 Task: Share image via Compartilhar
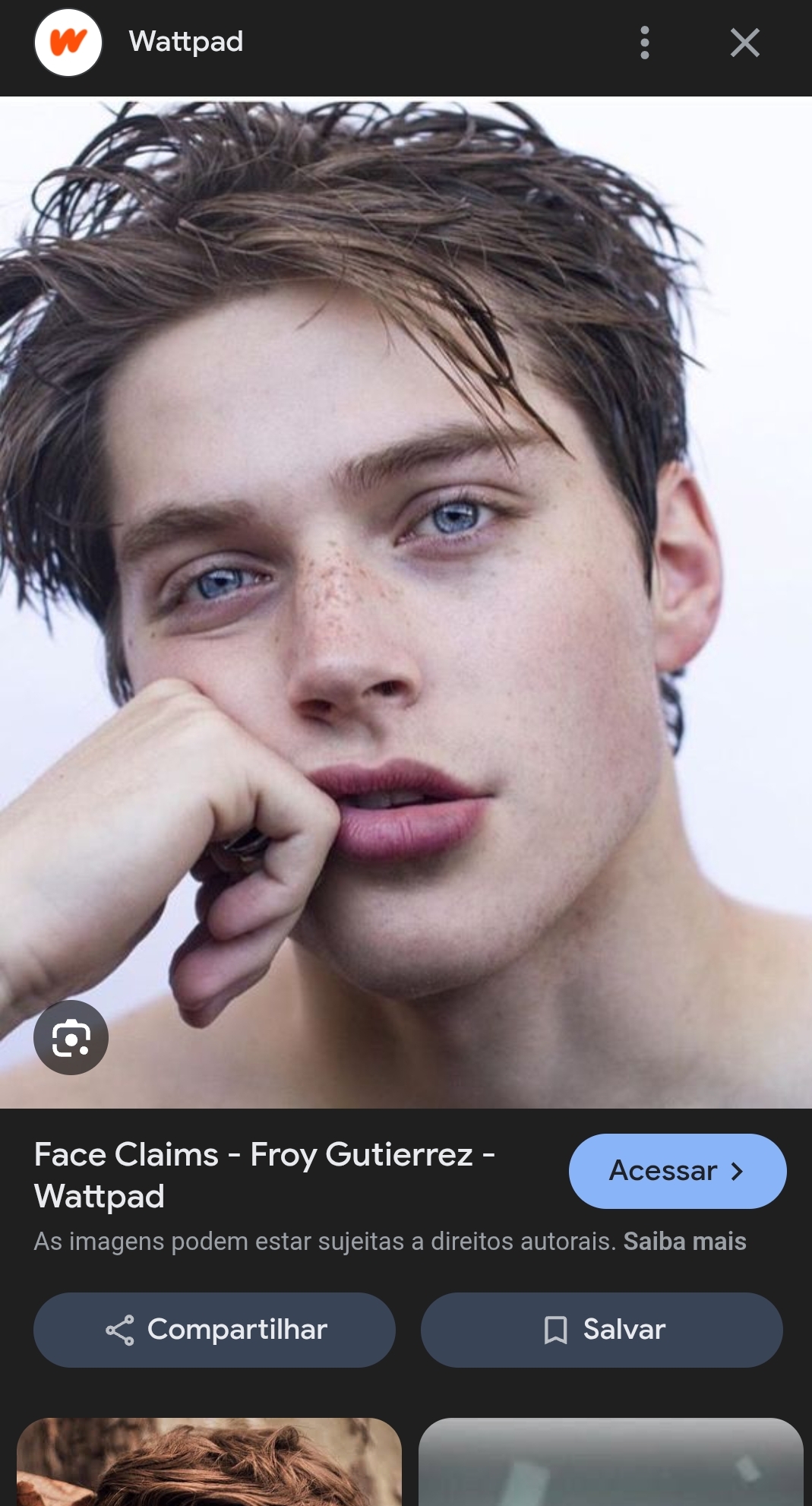pos(214,1330)
